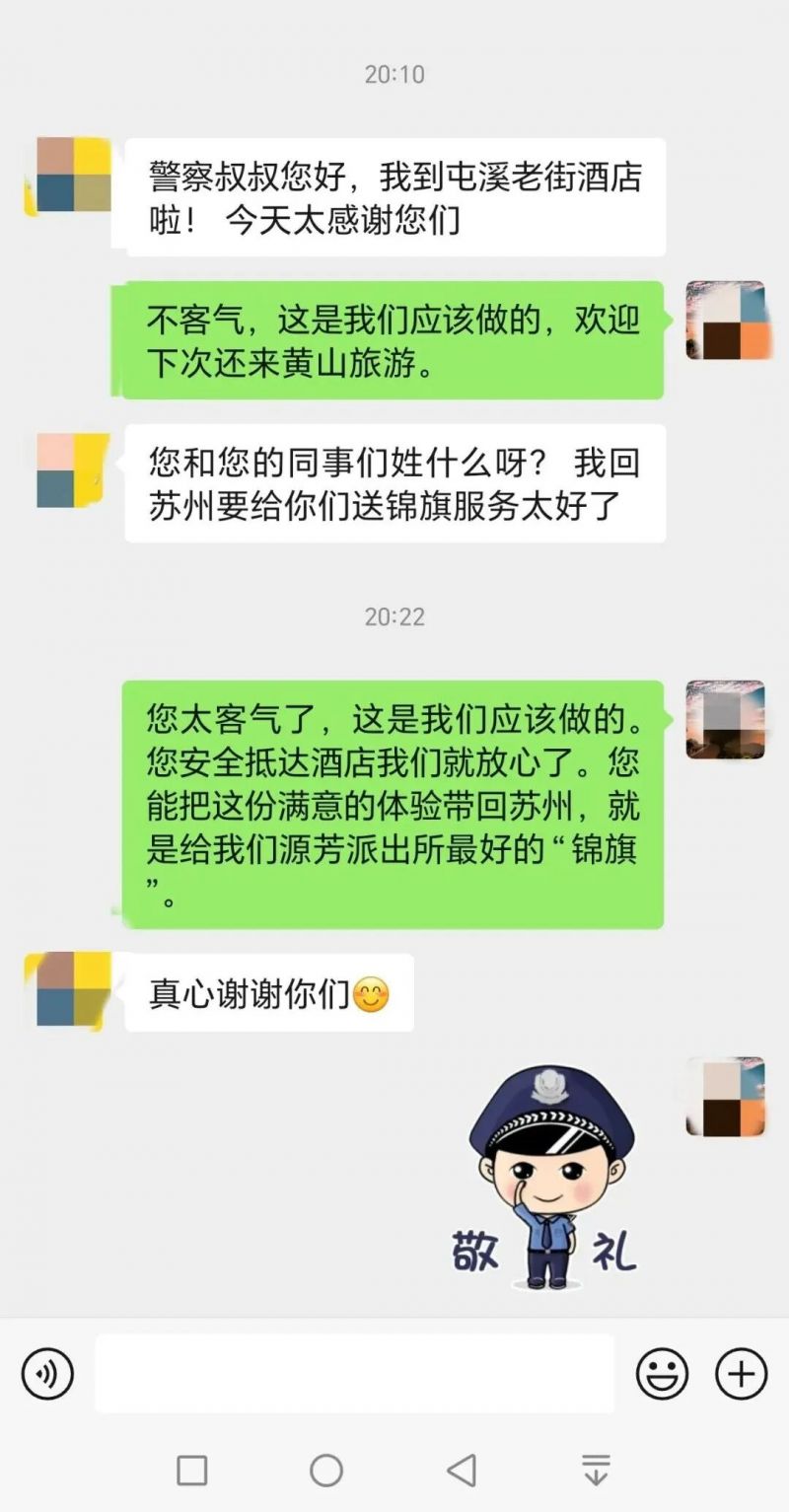
Task: Tap the voice message icon
Action: tap(47, 1373)
